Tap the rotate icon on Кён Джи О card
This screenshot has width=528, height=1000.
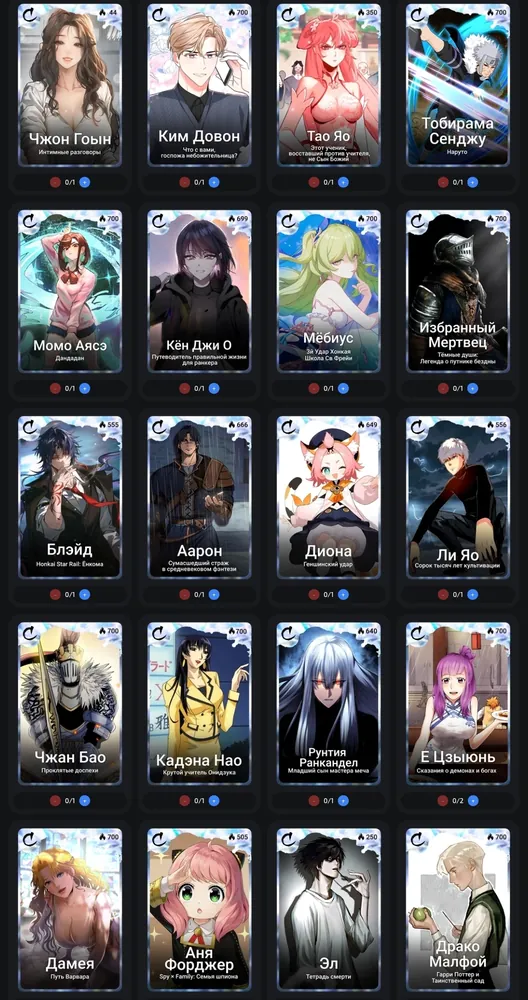click(x=159, y=221)
